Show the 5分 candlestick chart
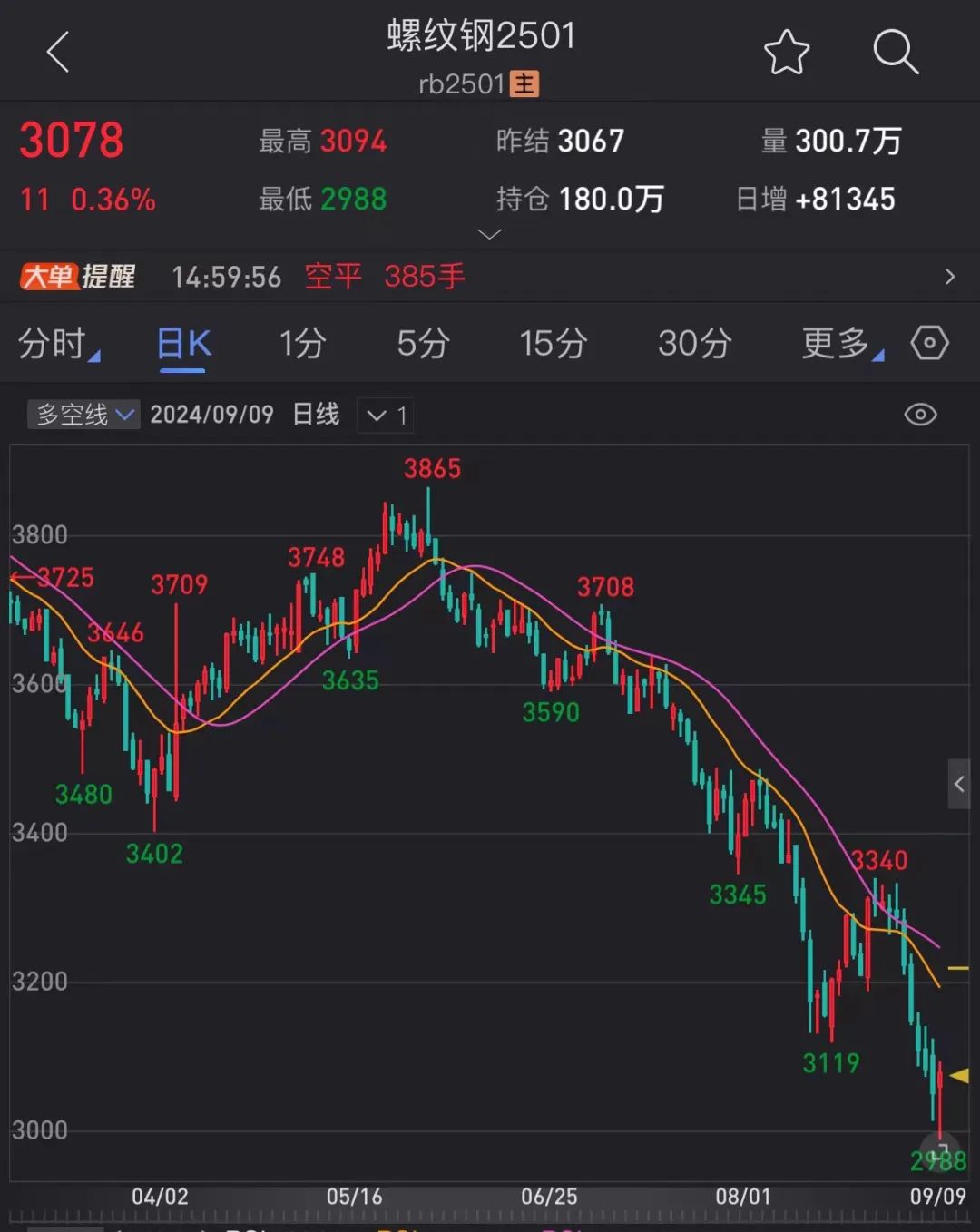 423,344
